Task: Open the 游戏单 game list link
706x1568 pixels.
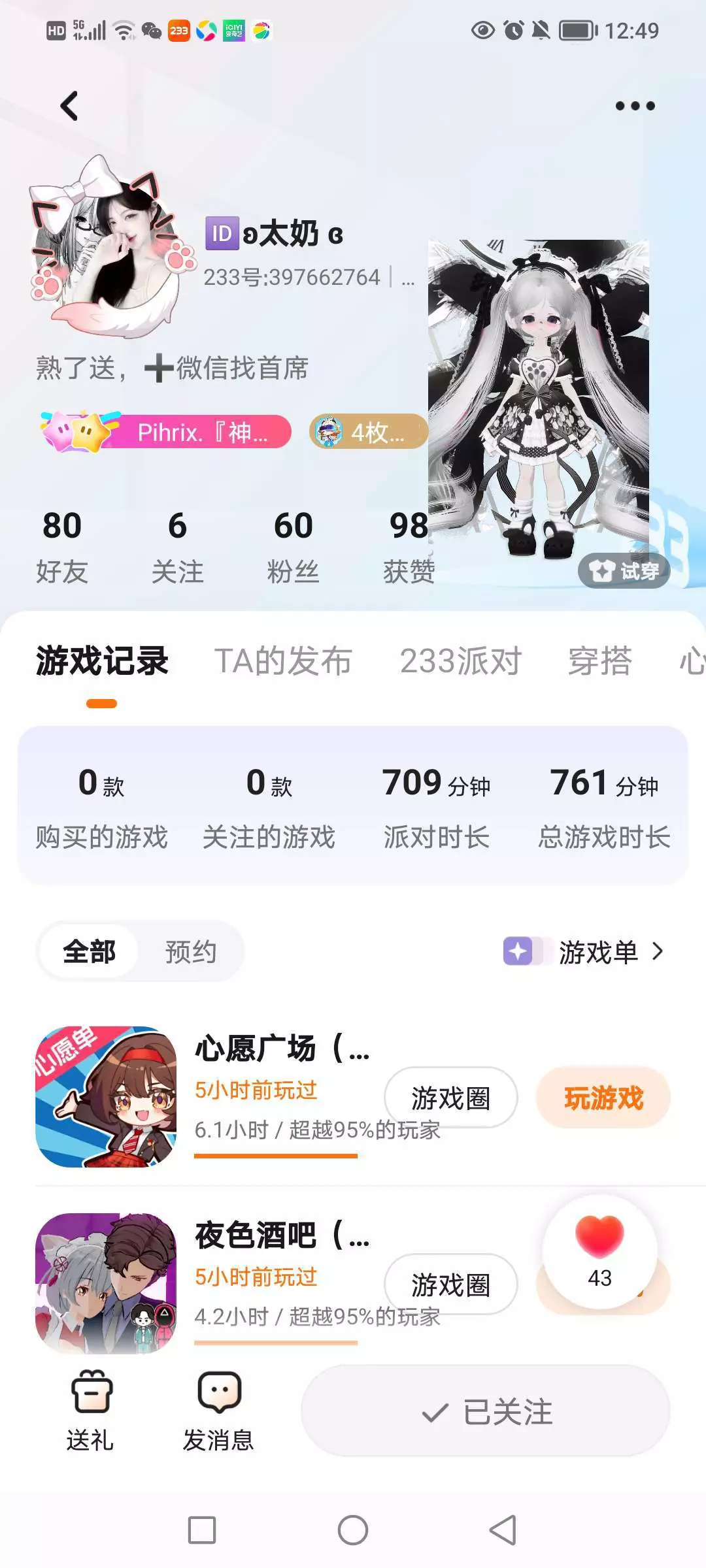Action: coord(584,952)
